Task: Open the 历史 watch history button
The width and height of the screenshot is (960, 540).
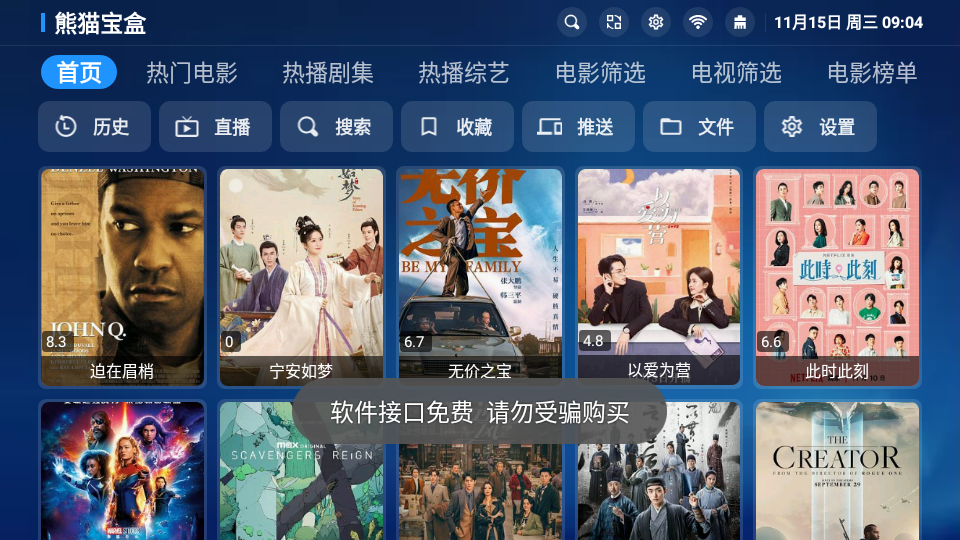Action: pos(94,127)
